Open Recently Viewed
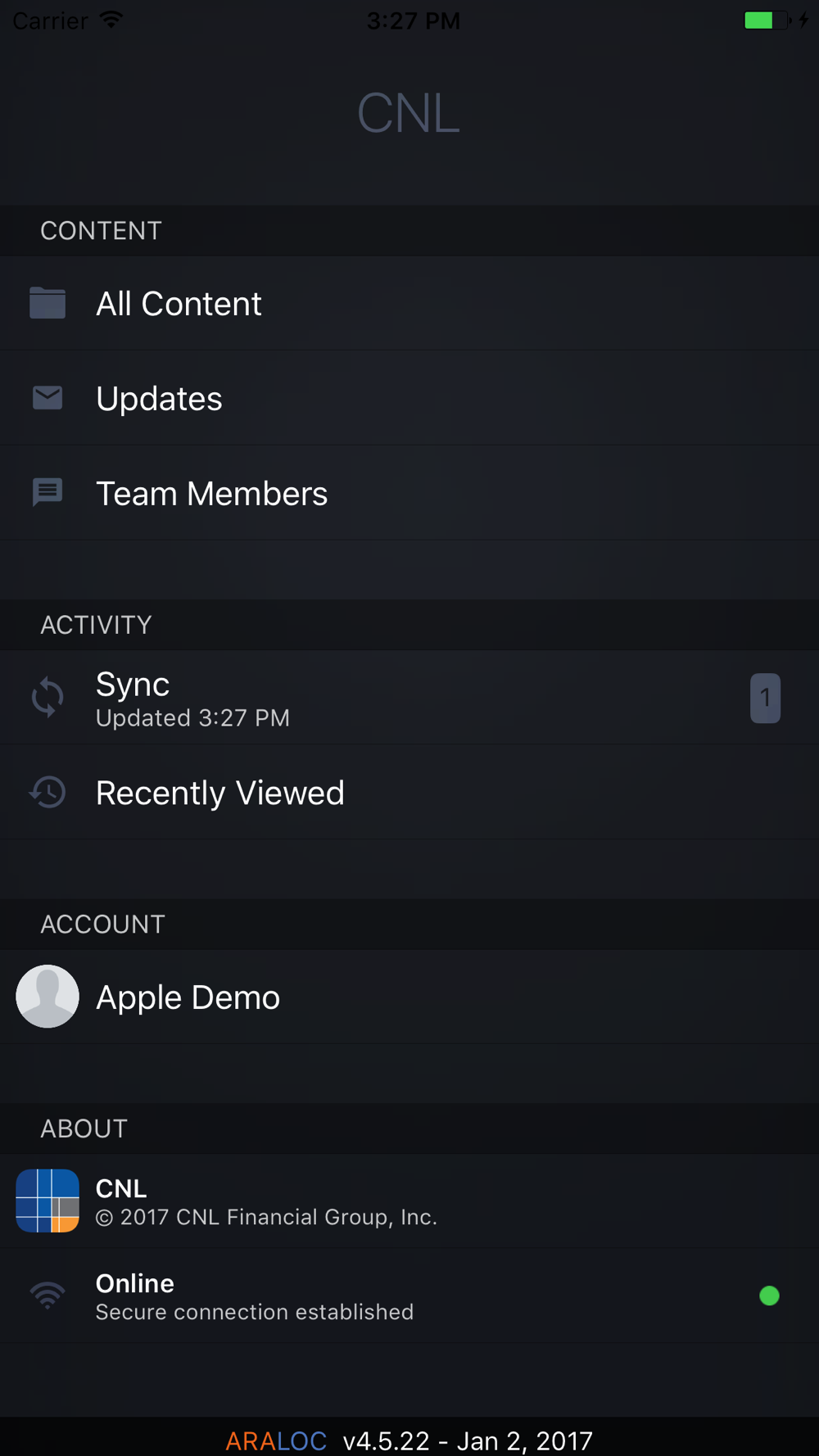 click(409, 792)
